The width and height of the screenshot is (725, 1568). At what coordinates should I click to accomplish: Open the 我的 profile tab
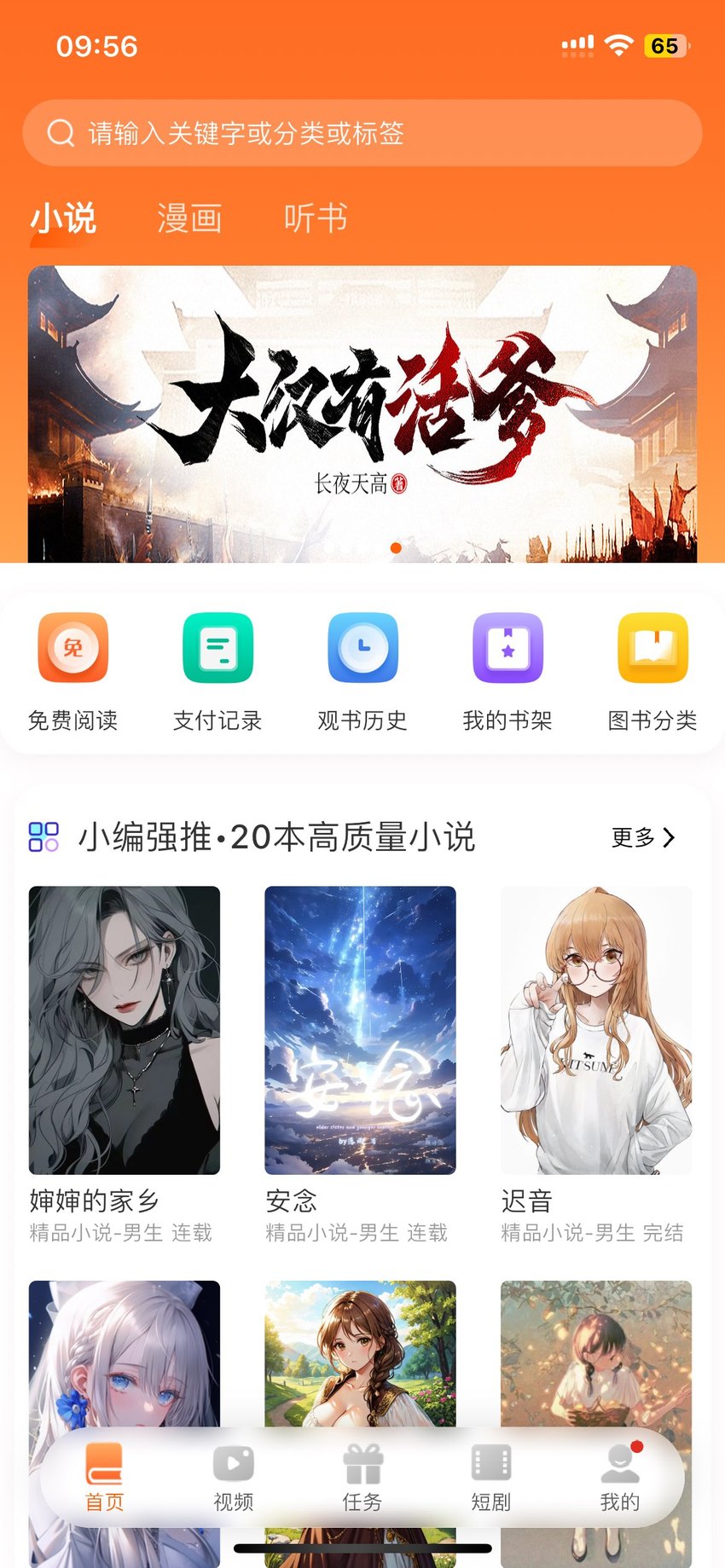(x=620, y=1478)
